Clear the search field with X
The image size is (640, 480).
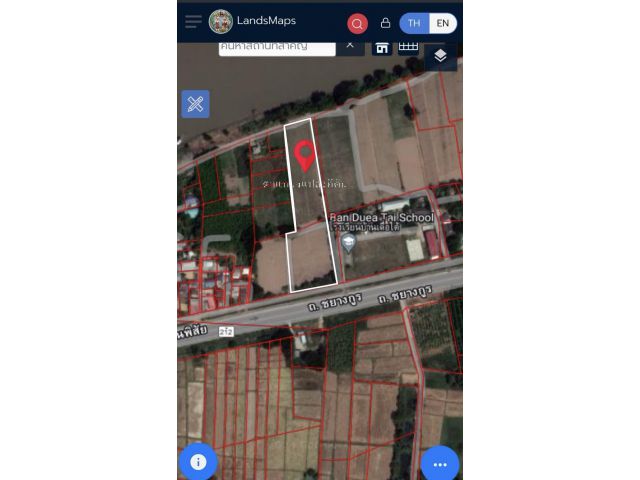click(x=350, y=45)
